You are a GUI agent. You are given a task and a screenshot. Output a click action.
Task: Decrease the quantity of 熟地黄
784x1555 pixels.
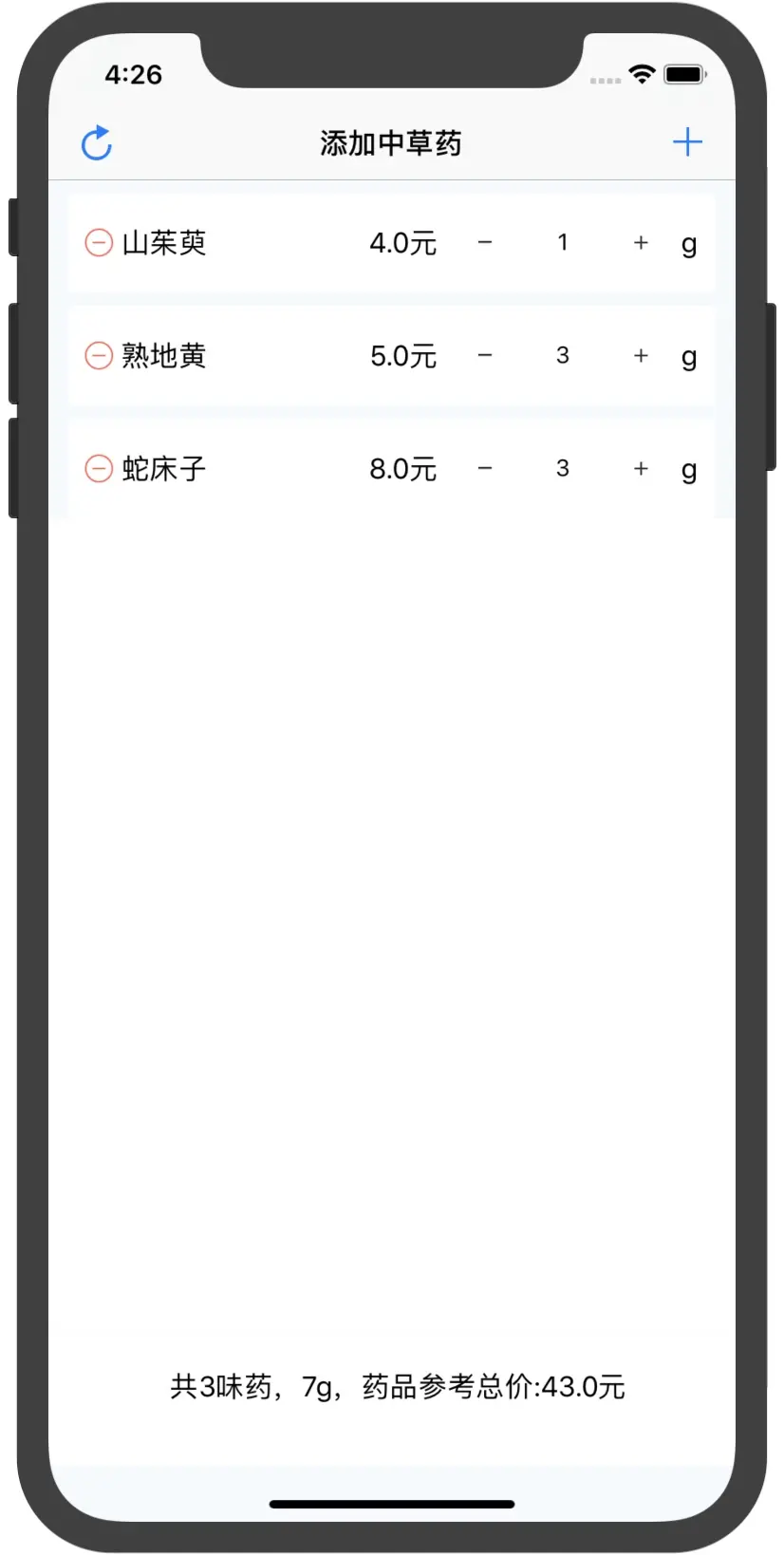point(485,356)
